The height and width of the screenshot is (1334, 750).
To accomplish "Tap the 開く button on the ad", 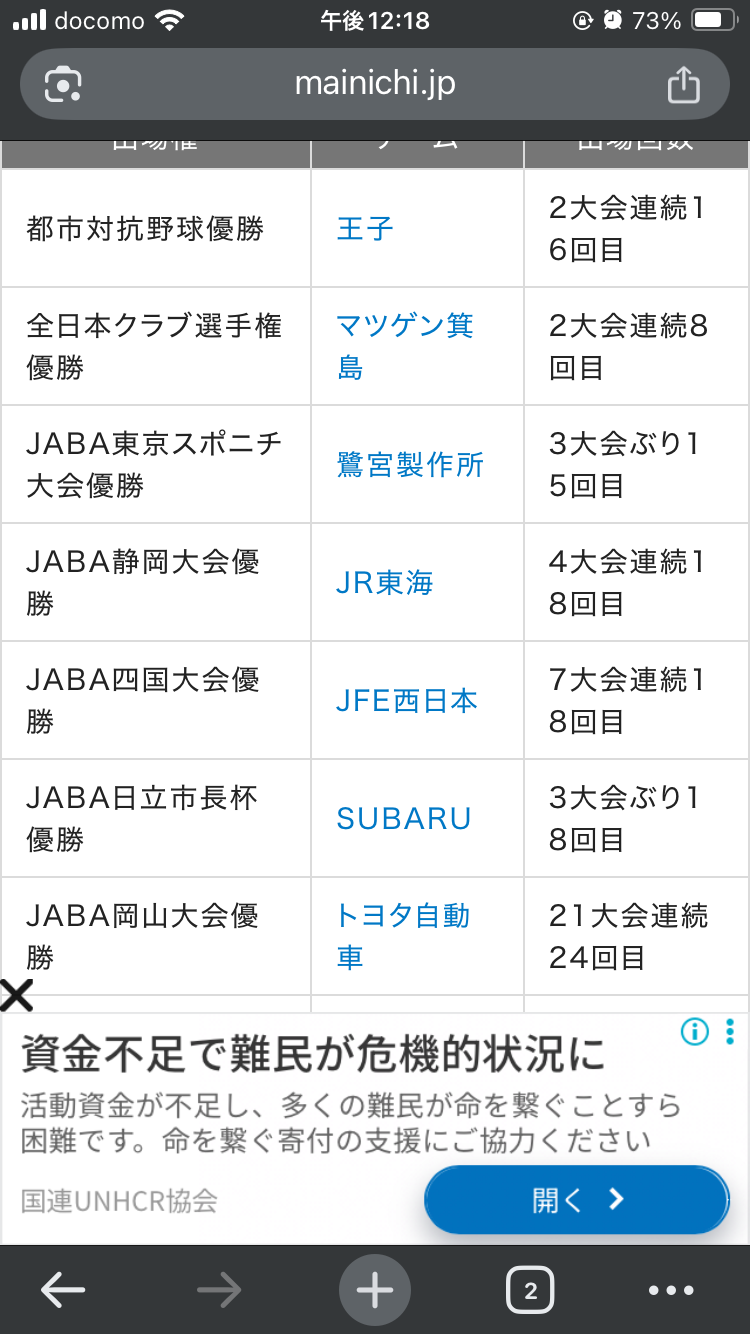I will (576, 1200).
